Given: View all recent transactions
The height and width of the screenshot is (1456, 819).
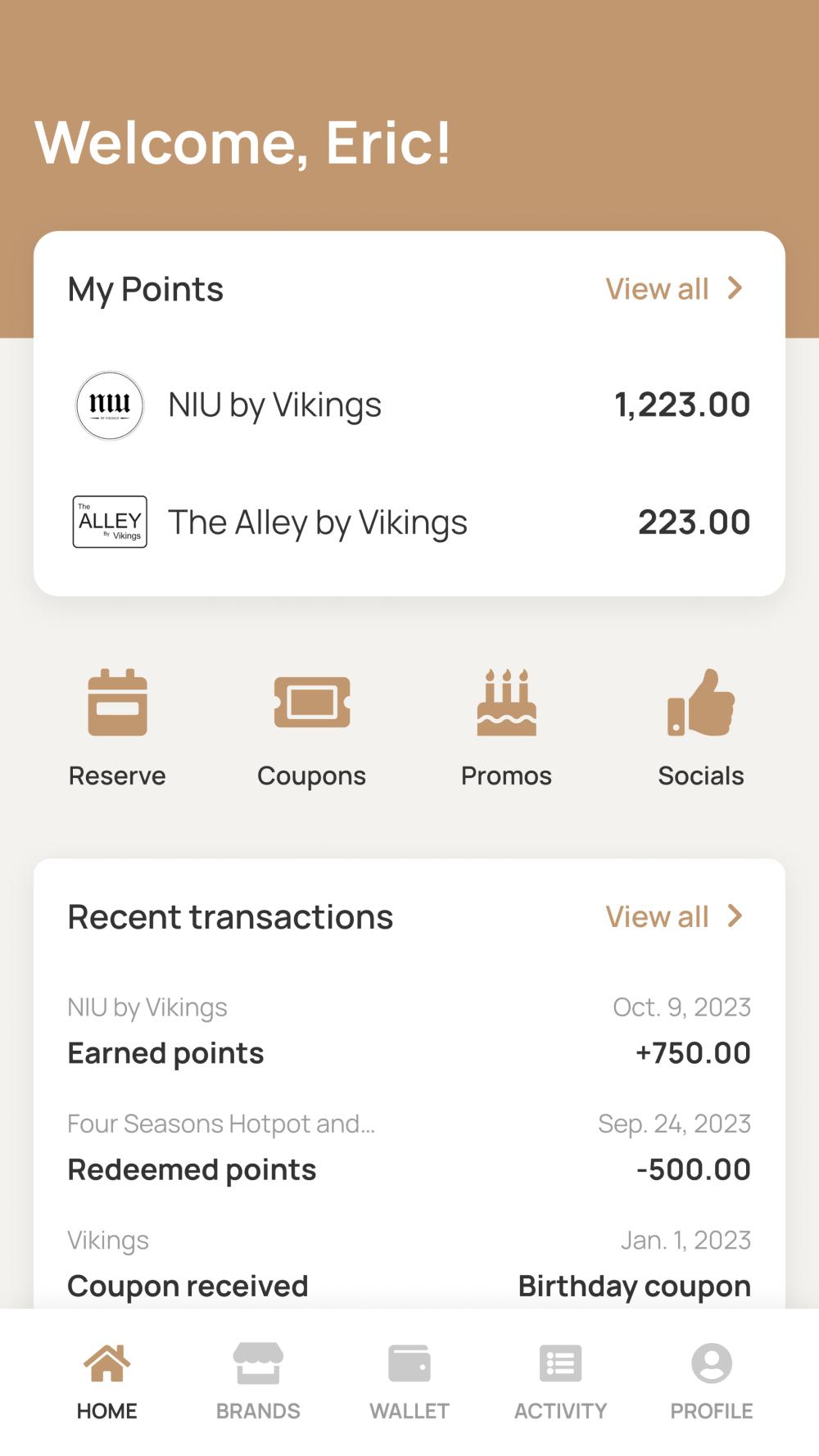Looking at the screenshot, I should click(x=674, y=916).
